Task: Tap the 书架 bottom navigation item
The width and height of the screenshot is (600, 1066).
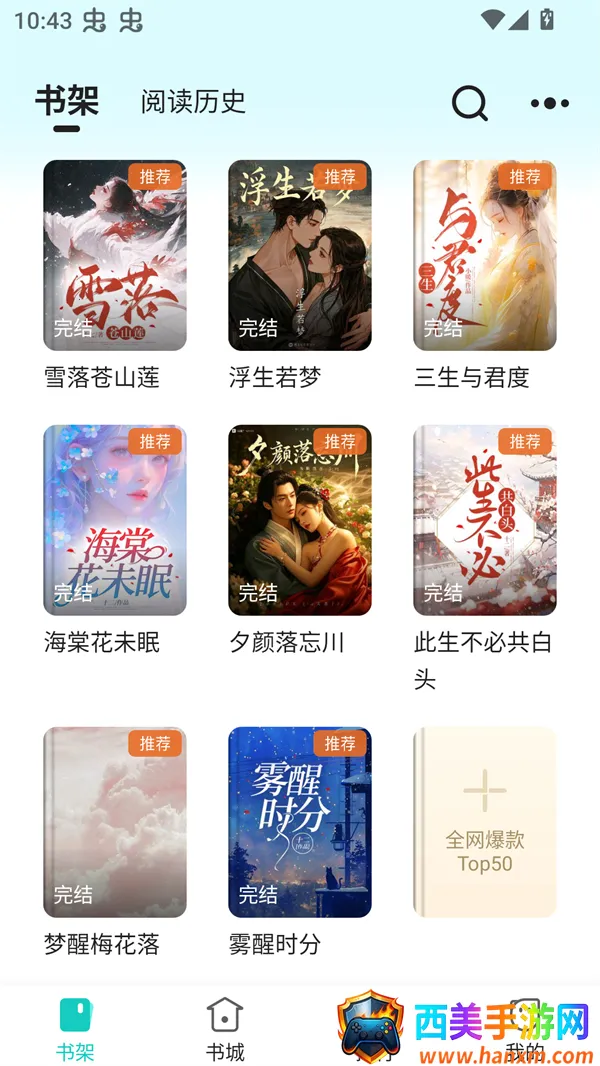Action: pos(75,1028)
